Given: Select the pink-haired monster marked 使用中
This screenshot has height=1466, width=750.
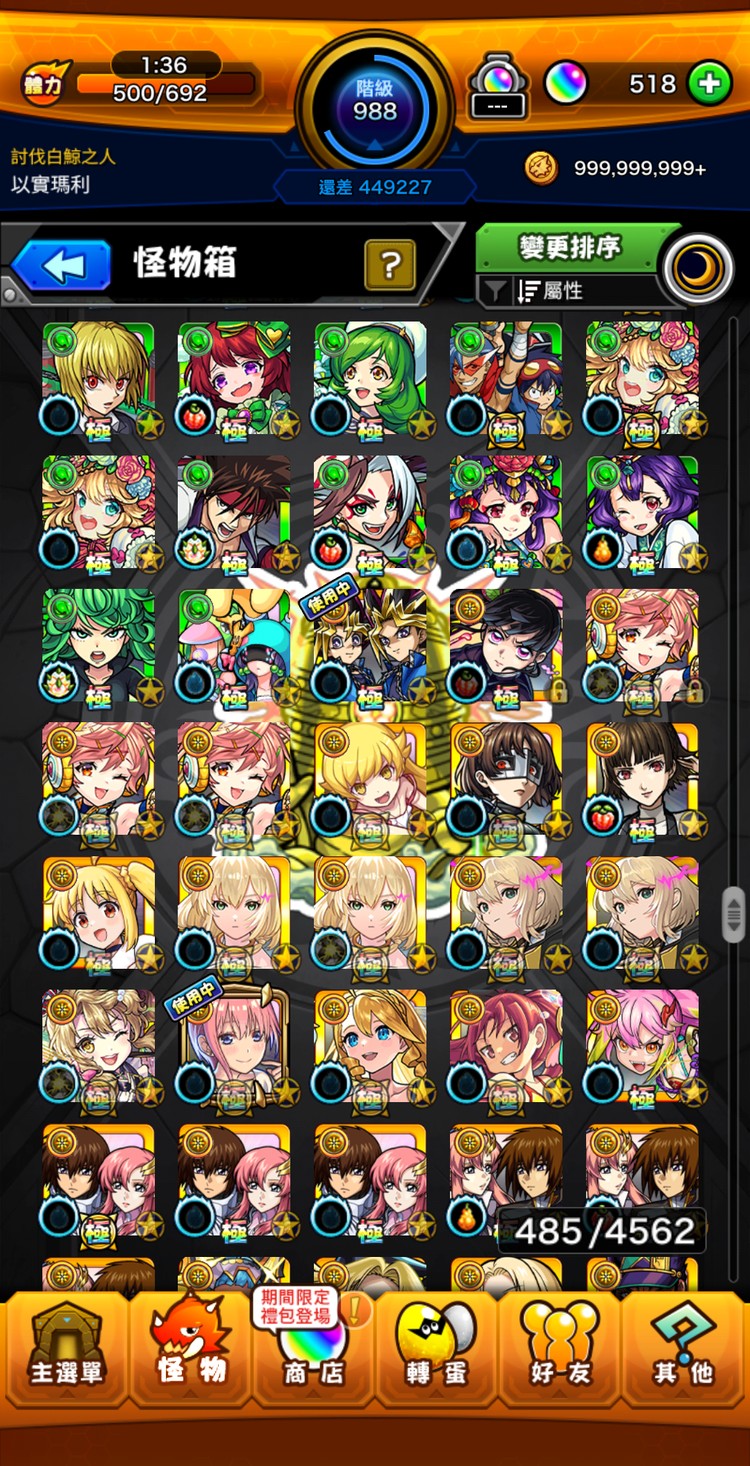Looking at the screenshot, I should point(234,1046).
